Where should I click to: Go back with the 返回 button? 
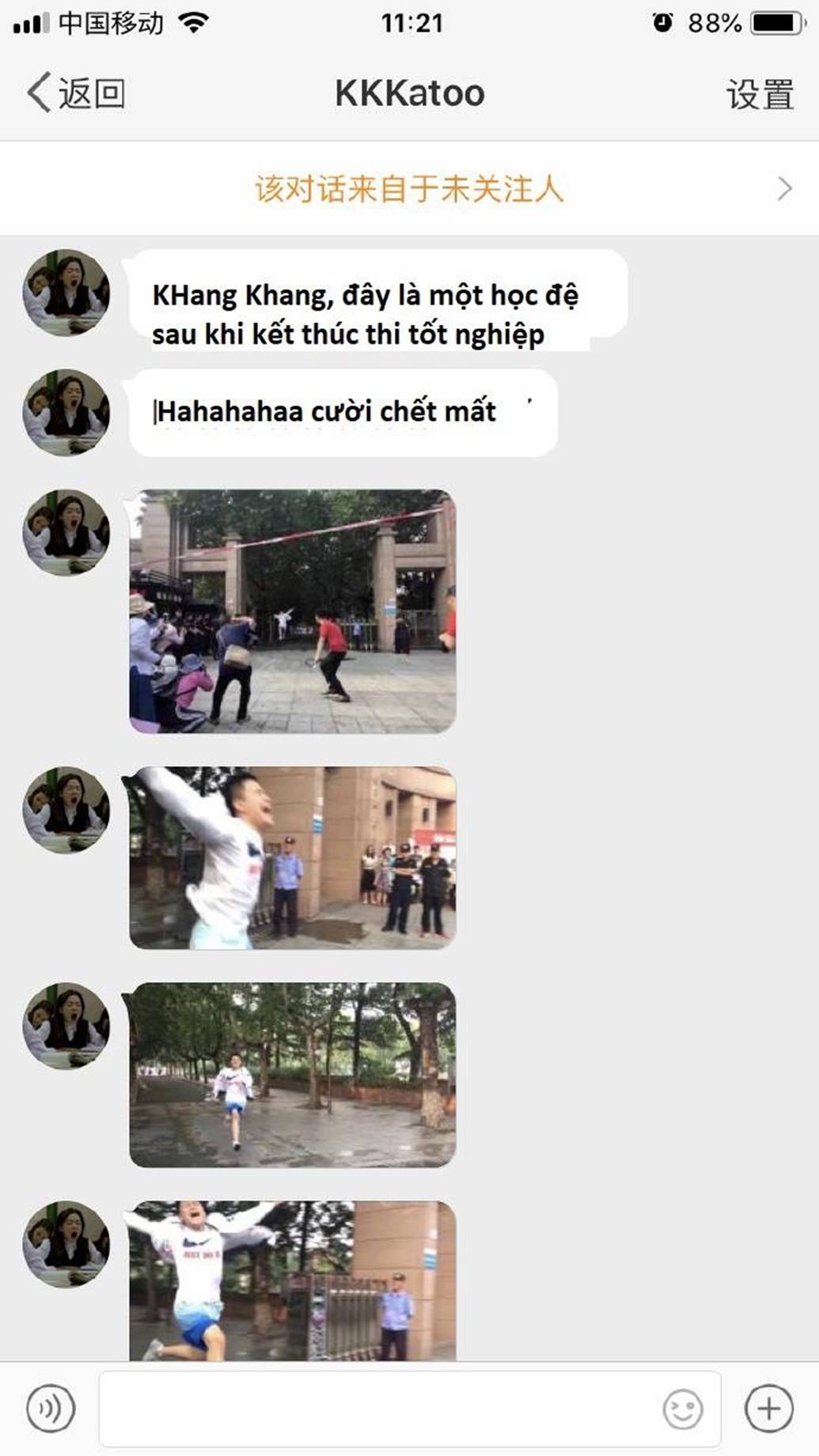[x=76, y=93]
